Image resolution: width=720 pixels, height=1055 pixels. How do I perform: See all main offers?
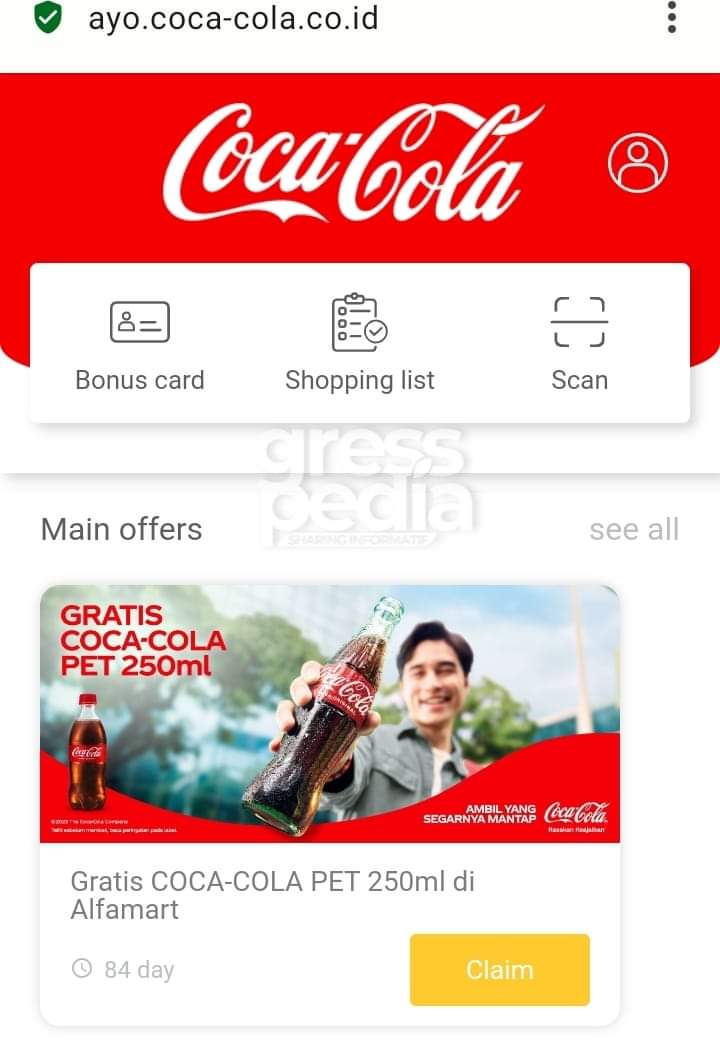(634, 529)
